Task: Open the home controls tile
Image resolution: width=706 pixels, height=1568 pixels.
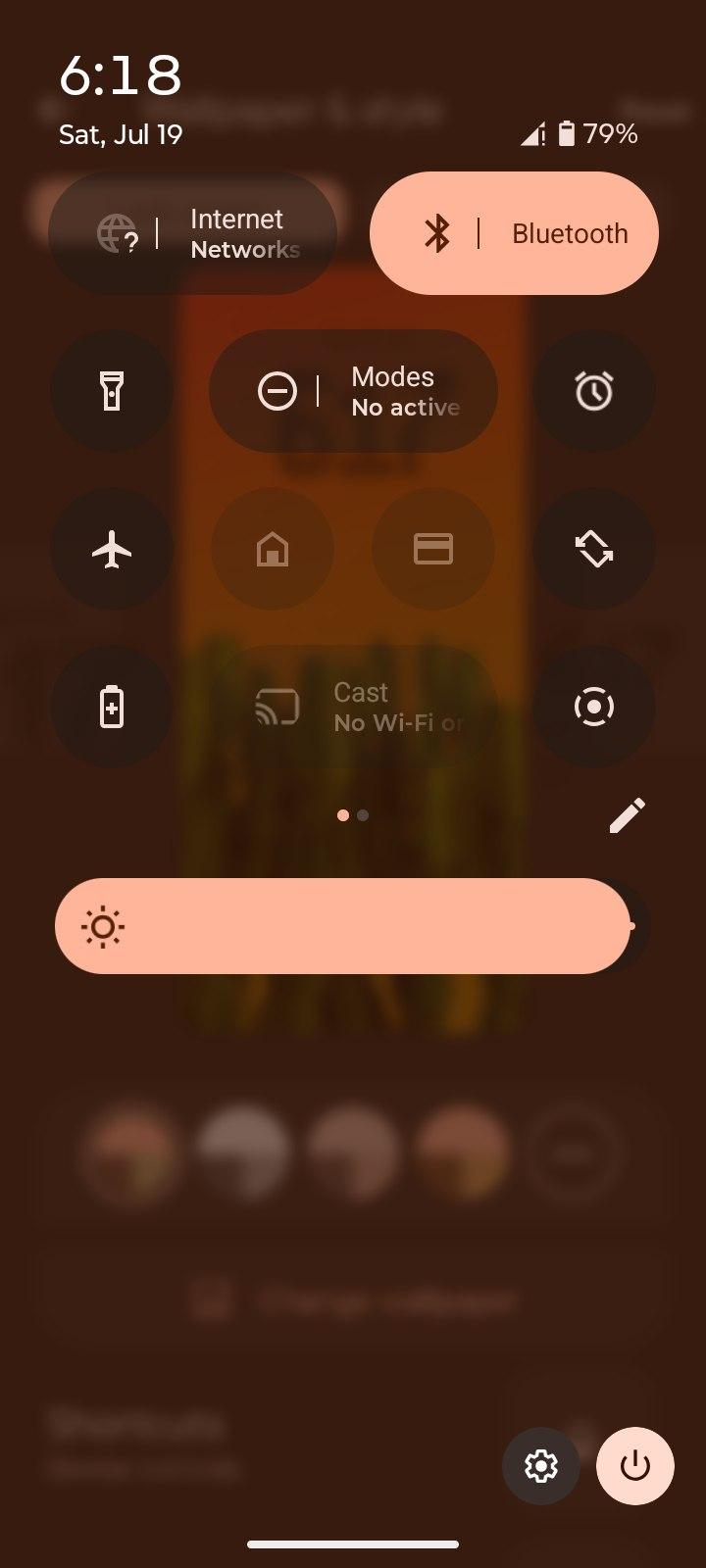Action: (273, 549)
